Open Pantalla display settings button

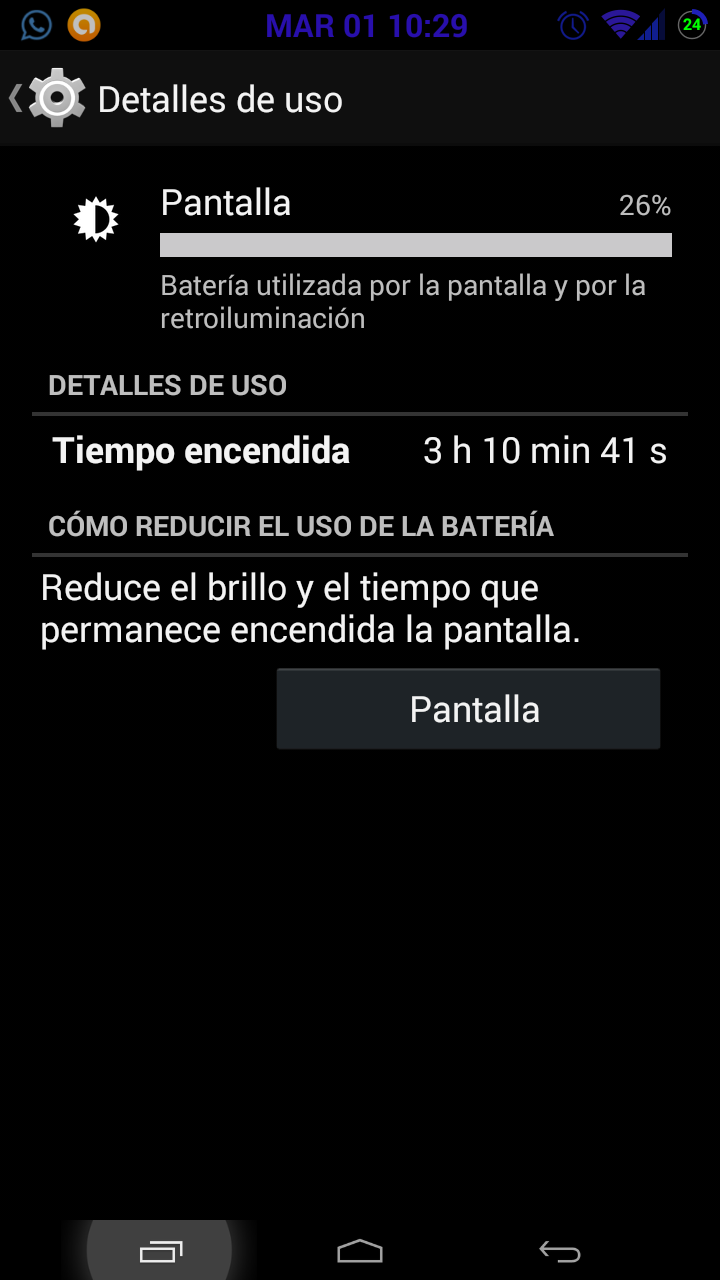pyautogui.click(x=468, y=709)
